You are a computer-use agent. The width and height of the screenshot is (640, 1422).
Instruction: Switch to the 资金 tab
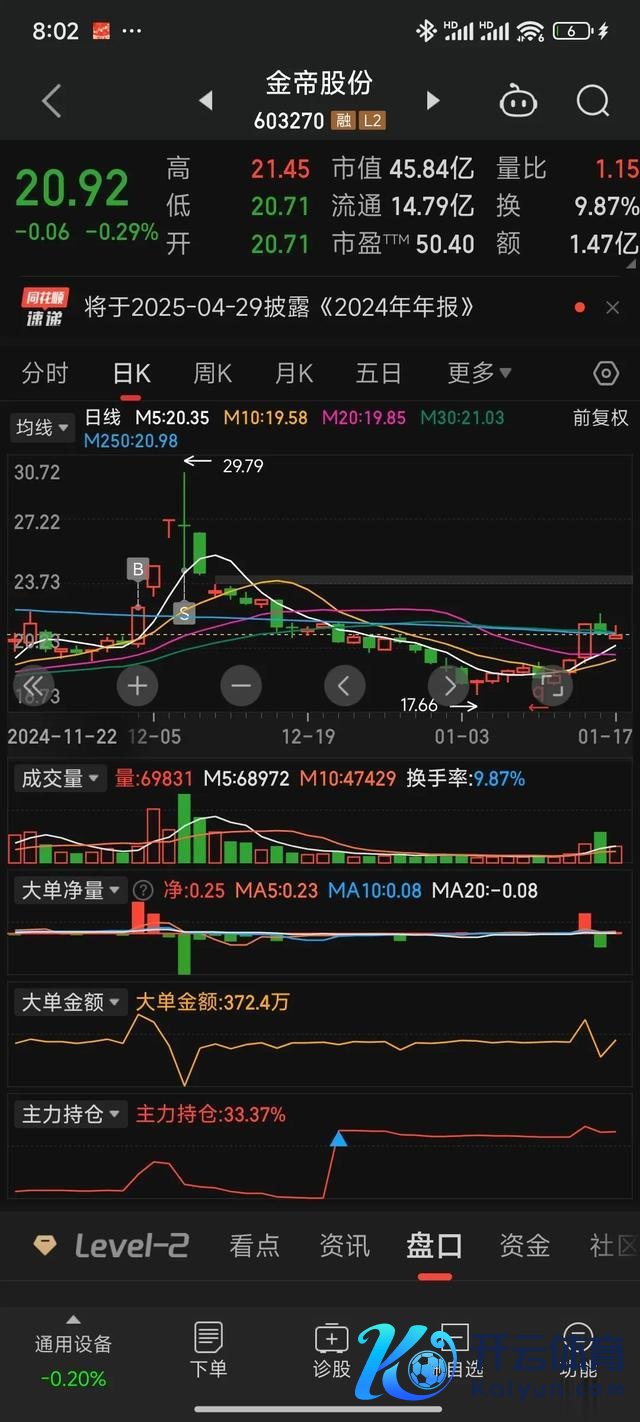pos(525,1245)
